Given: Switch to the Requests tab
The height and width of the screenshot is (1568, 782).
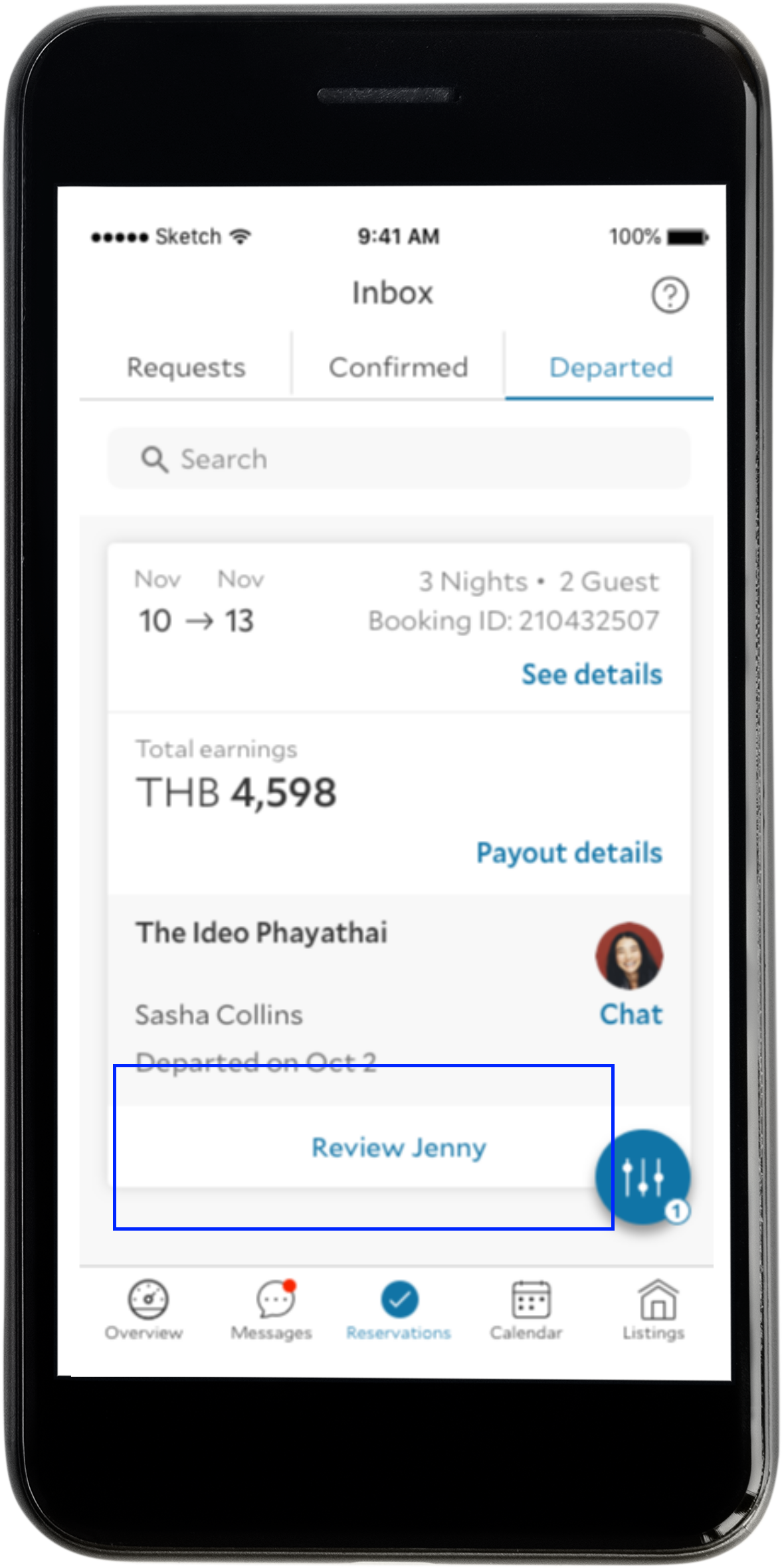Looking at the screenshot, I should coord(186,367).
